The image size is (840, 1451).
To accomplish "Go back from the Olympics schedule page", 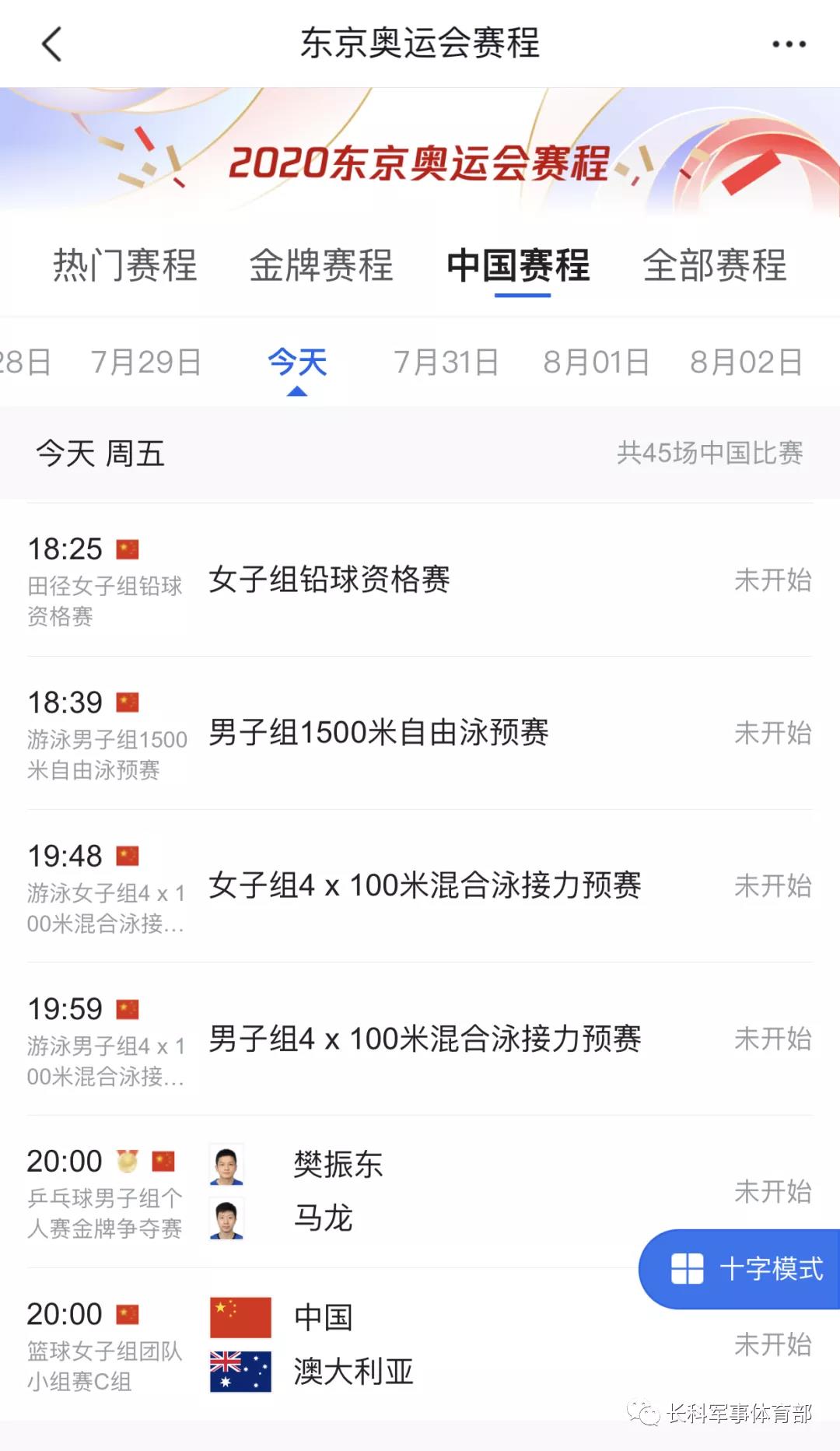I will (51, 44).
